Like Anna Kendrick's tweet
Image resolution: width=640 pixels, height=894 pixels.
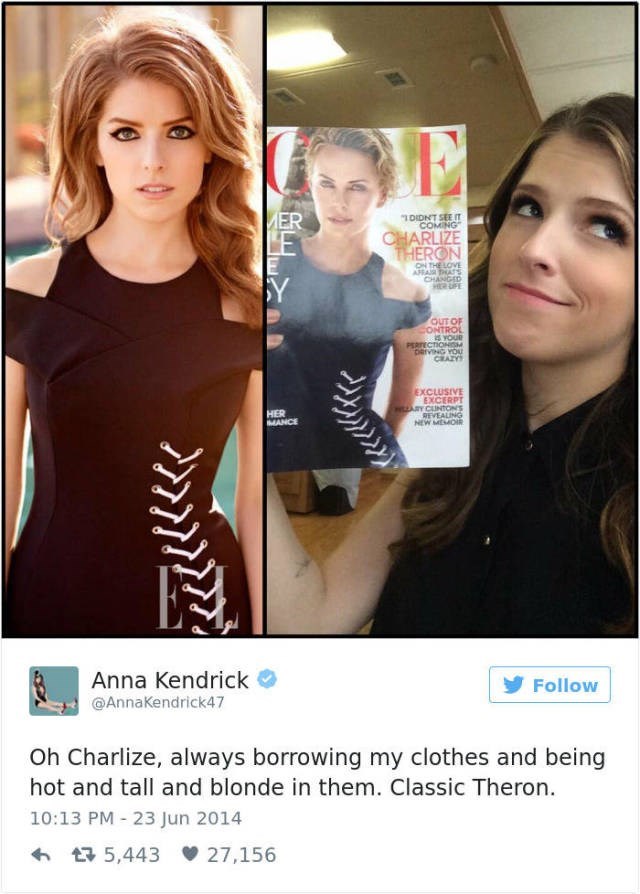coord(188,855)
